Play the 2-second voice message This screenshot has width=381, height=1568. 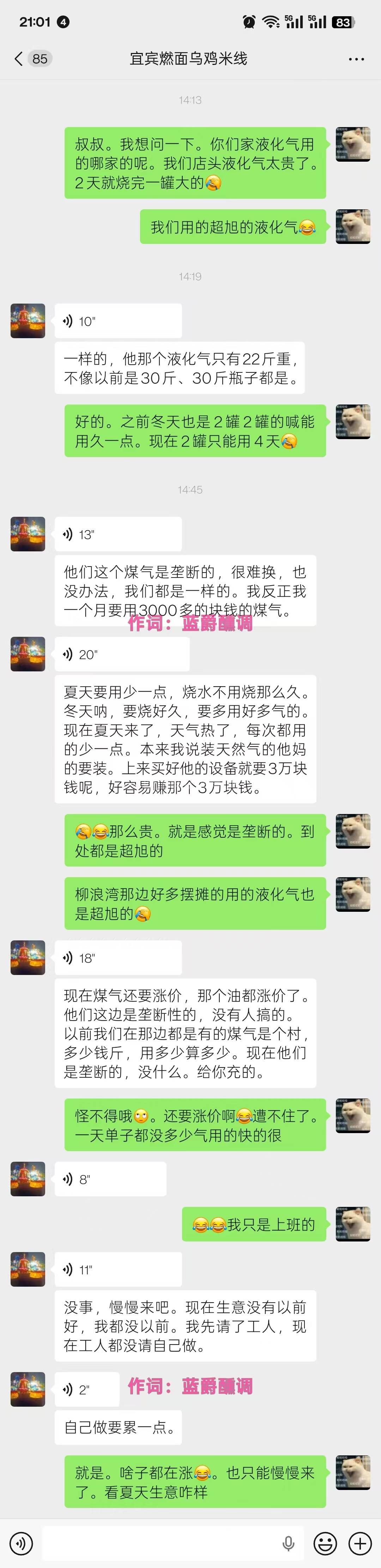tap(86, 1390)
